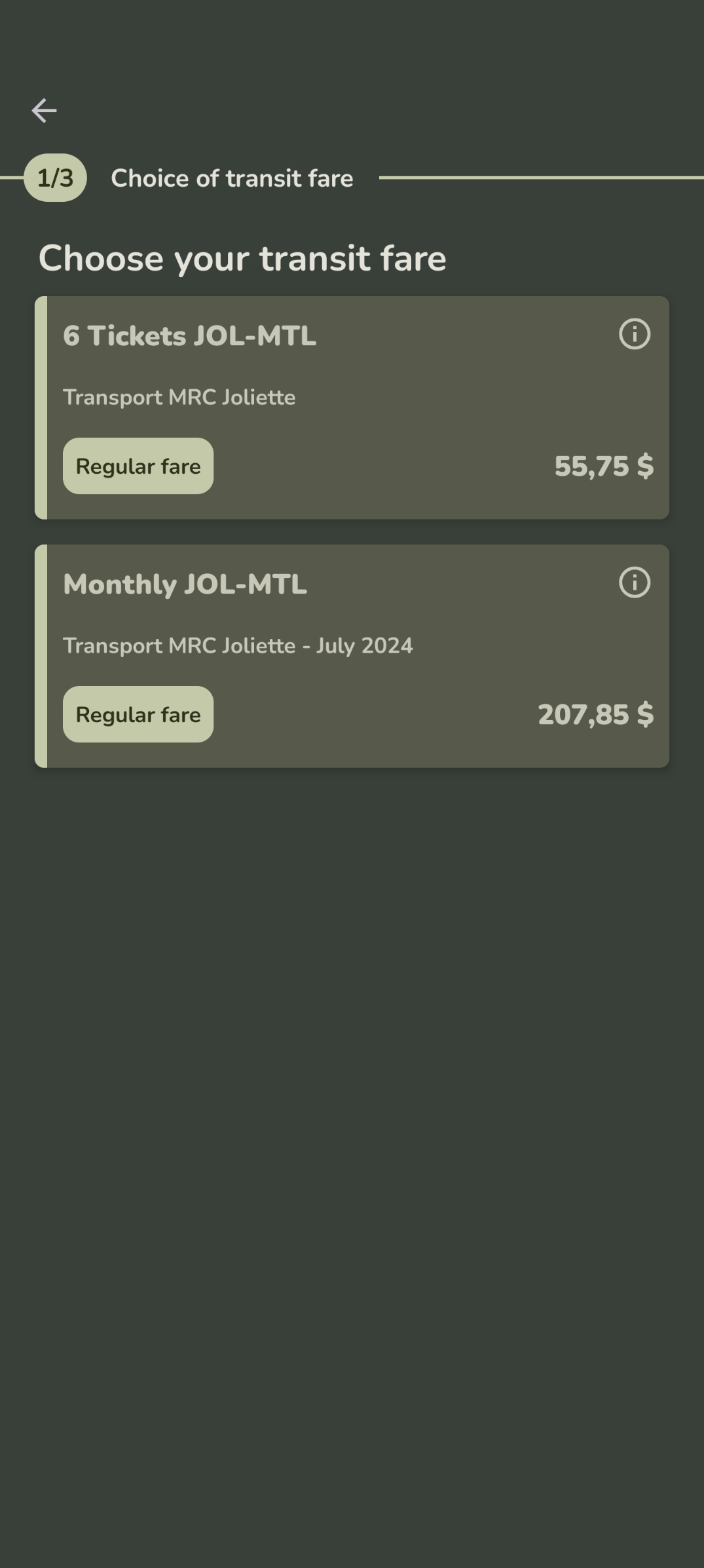Tap Regular fare chip on 6 Tickets card

pyautogui.click(x=138, y=466)
